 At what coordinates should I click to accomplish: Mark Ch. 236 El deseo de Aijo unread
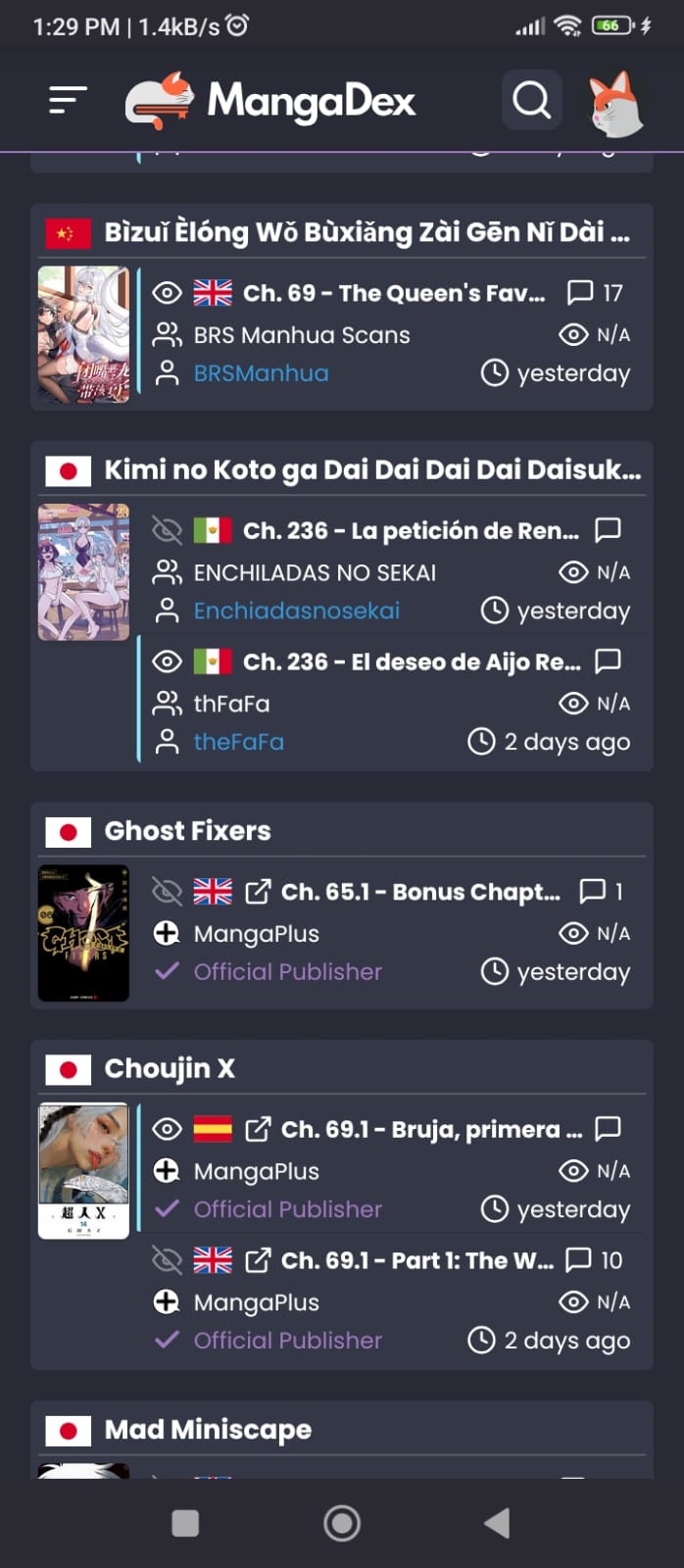pos(168,662)
